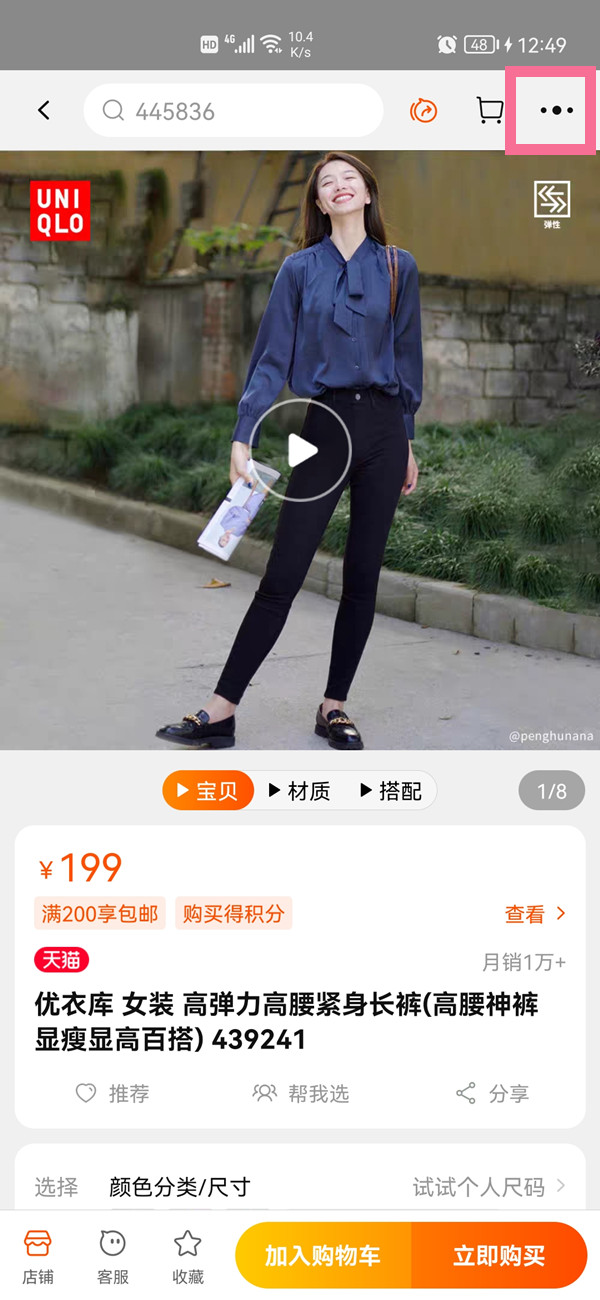
Task: Tap 立即购买 to buy now
Action: click(x=498, y=1256)
